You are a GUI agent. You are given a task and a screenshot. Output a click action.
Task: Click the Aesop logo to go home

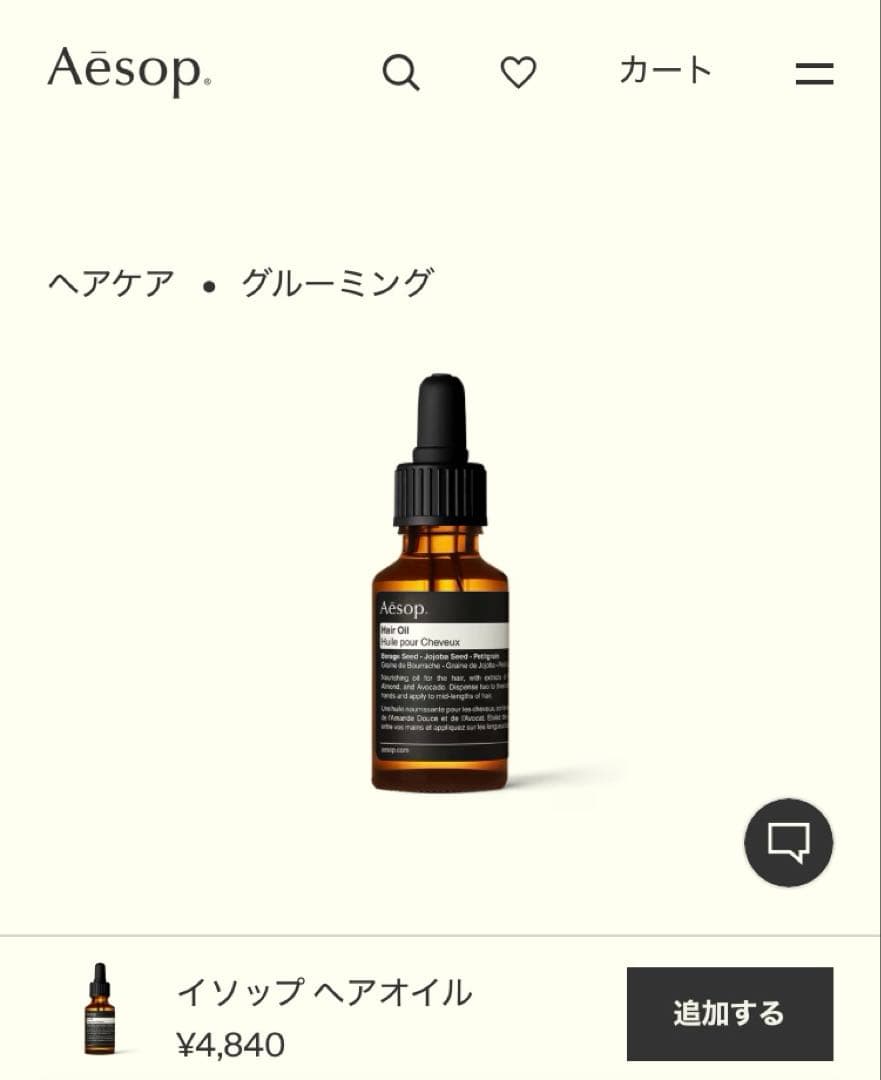pyautogui.click(x=127, y=72)
